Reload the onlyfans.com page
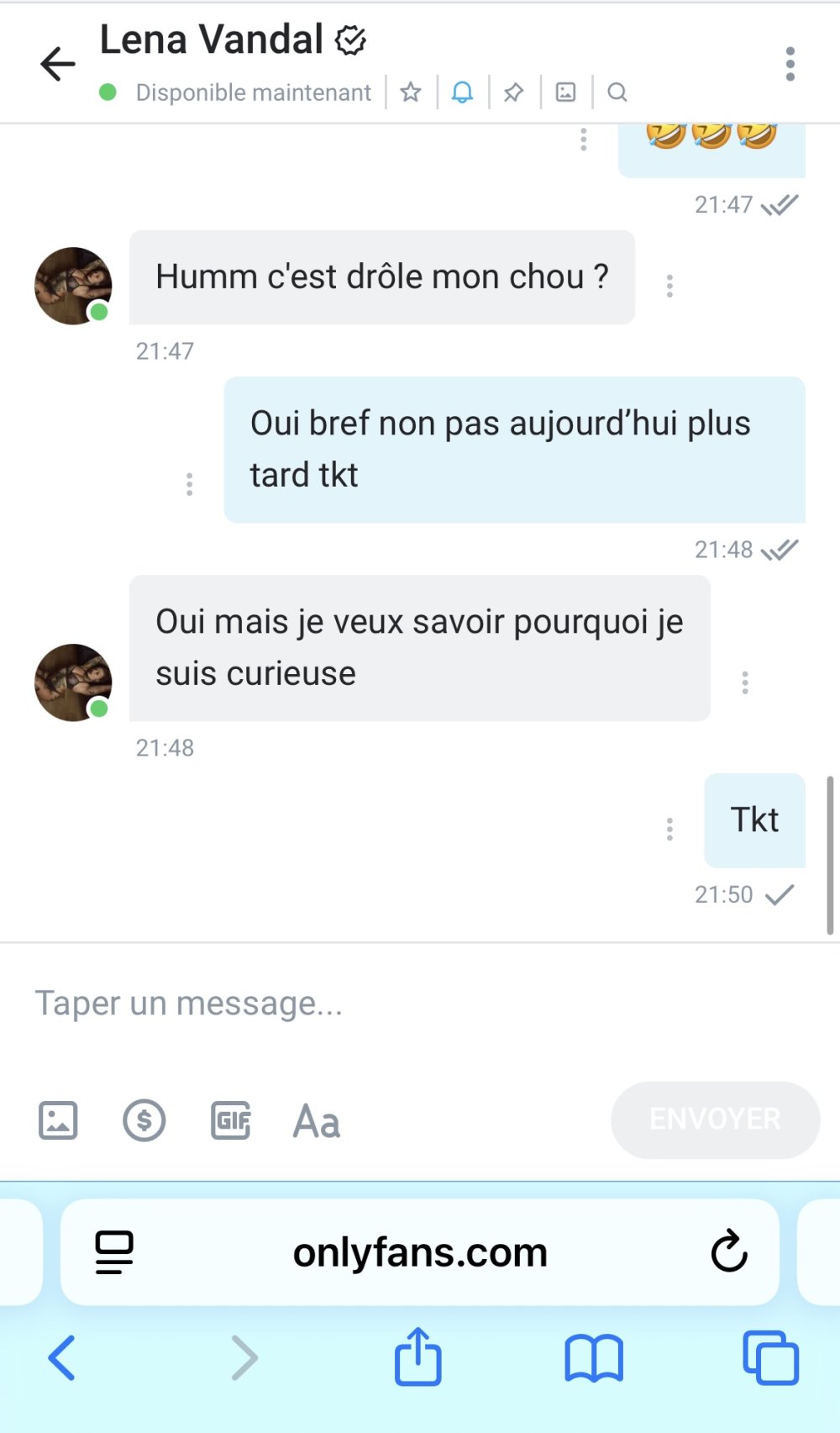 728,1251
